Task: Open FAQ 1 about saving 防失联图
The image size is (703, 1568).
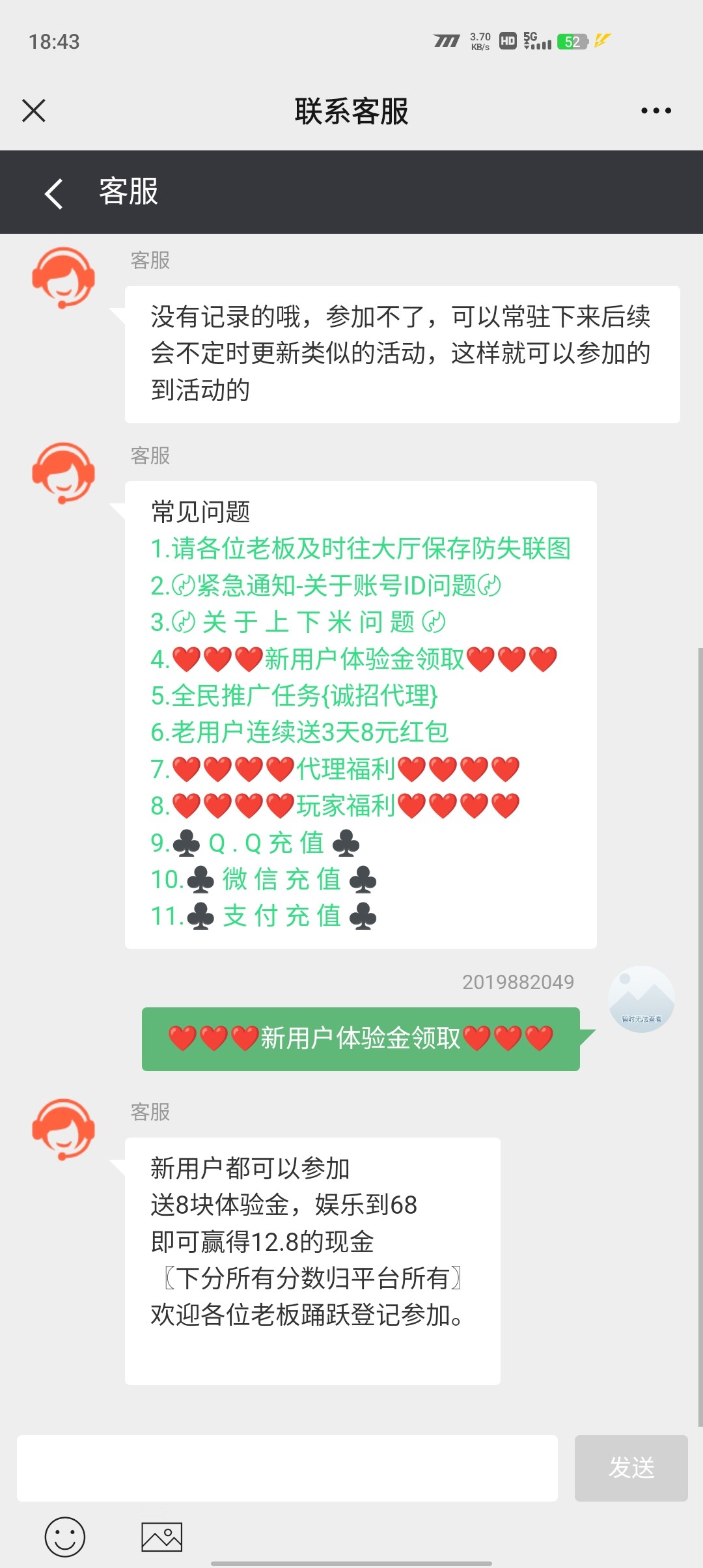Action: (x=361, y=548)
